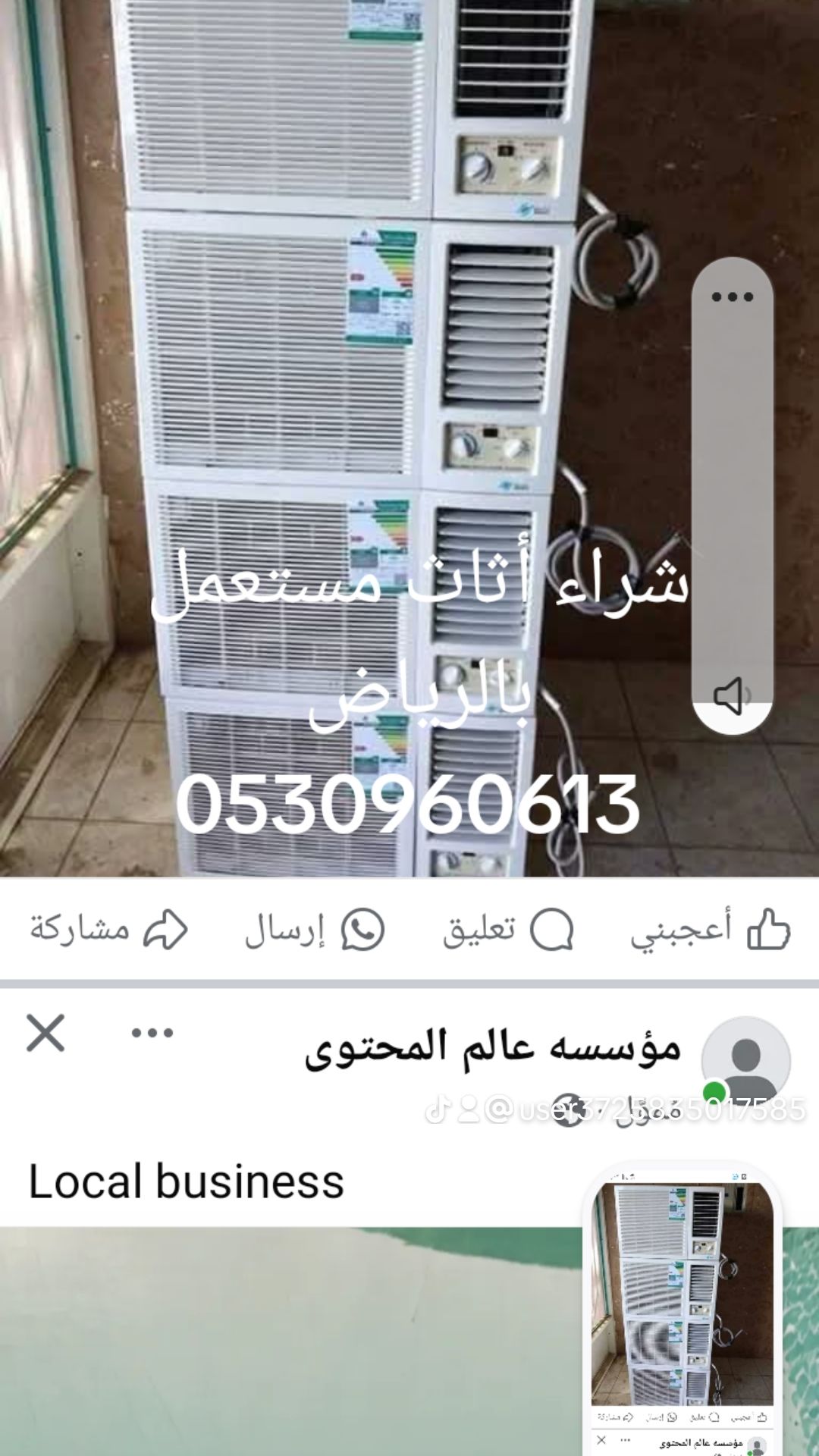This screenshot has height=1456, width=819.
Task: Click the Local business category label
Action: click(187, 1180)
